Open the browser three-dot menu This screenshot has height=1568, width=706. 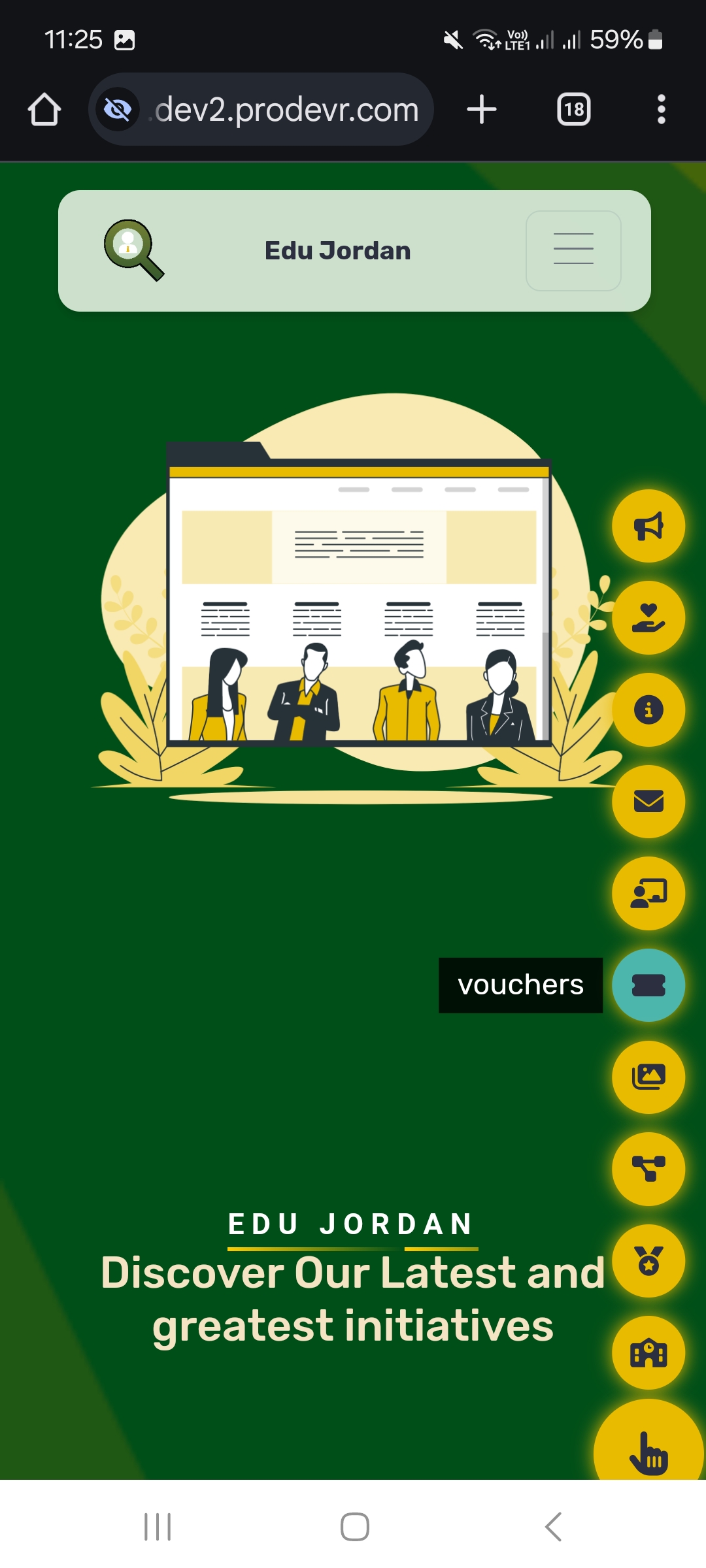coord(661,109)
